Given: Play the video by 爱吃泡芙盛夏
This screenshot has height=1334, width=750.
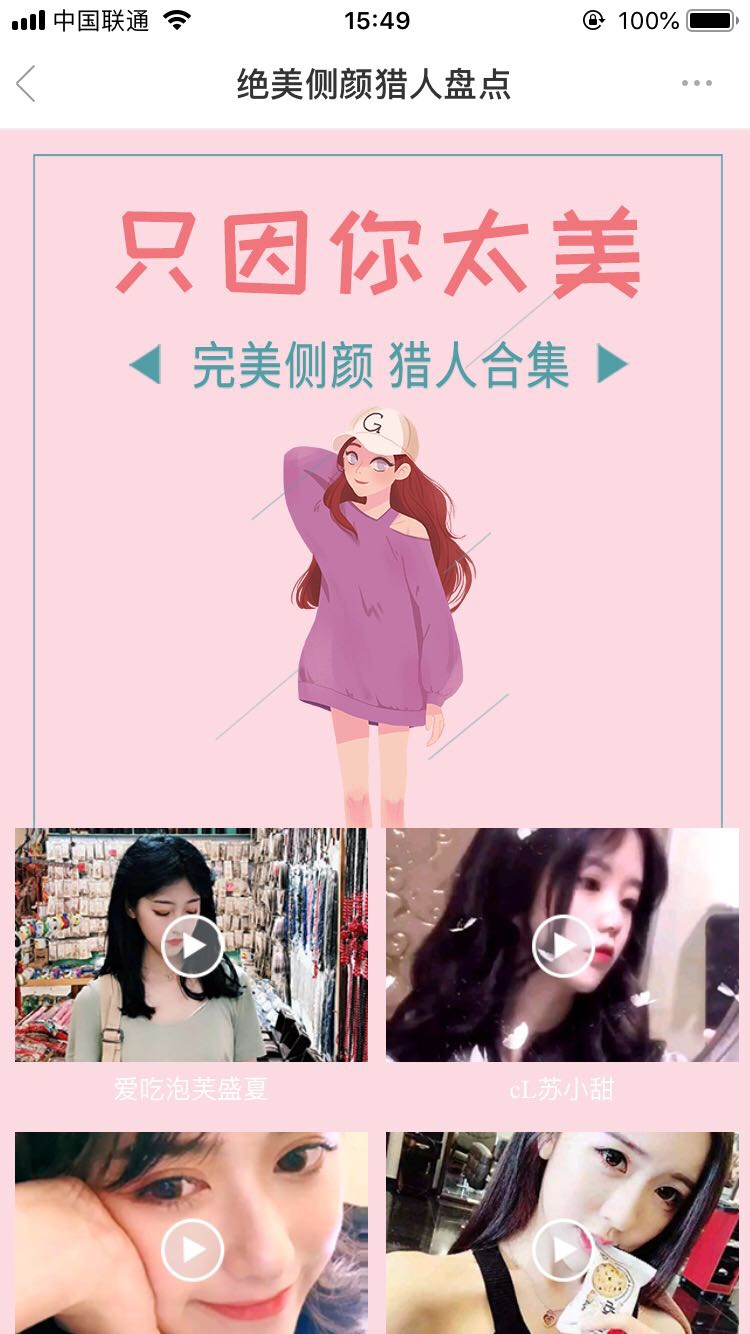Looking at the screenshot, I should [191, 945].
